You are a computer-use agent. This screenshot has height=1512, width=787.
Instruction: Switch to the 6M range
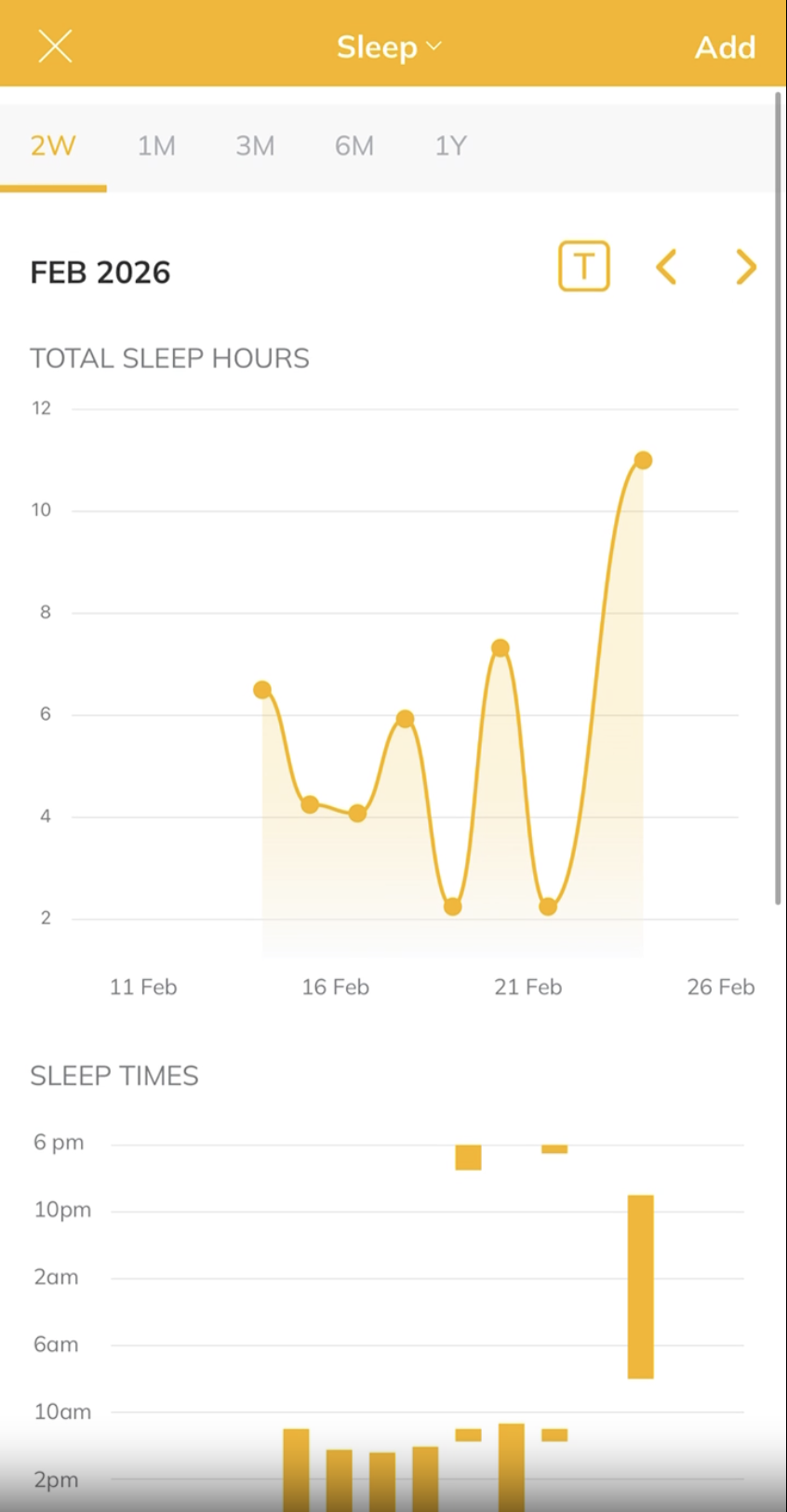click(x=354, y=146)
